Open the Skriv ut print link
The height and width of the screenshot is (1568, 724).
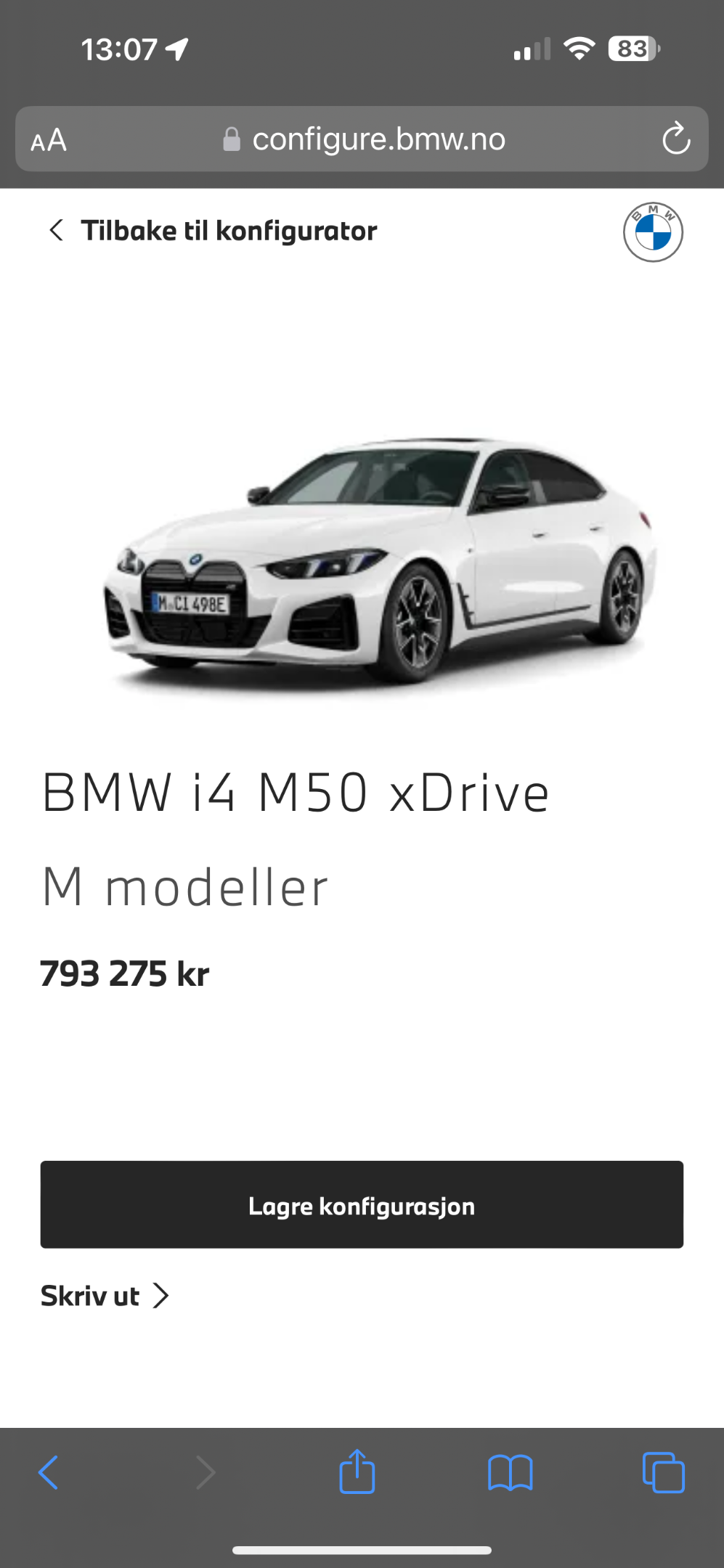105,1296
